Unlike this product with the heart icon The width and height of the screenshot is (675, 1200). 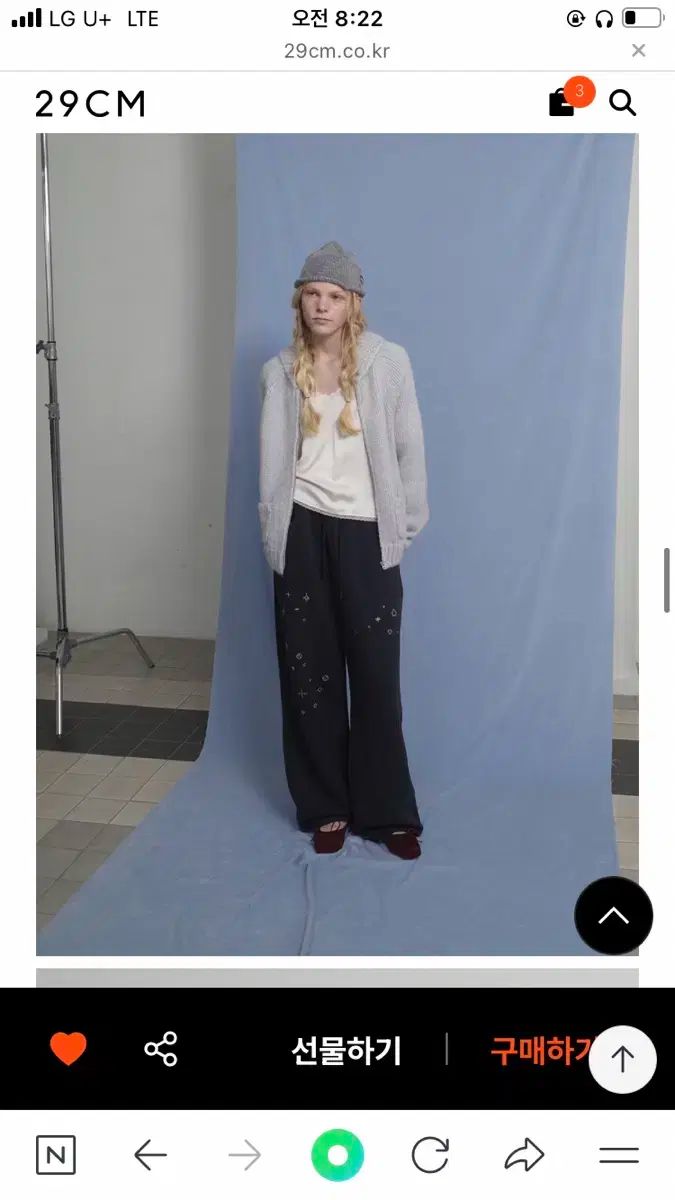point(68,1049)
